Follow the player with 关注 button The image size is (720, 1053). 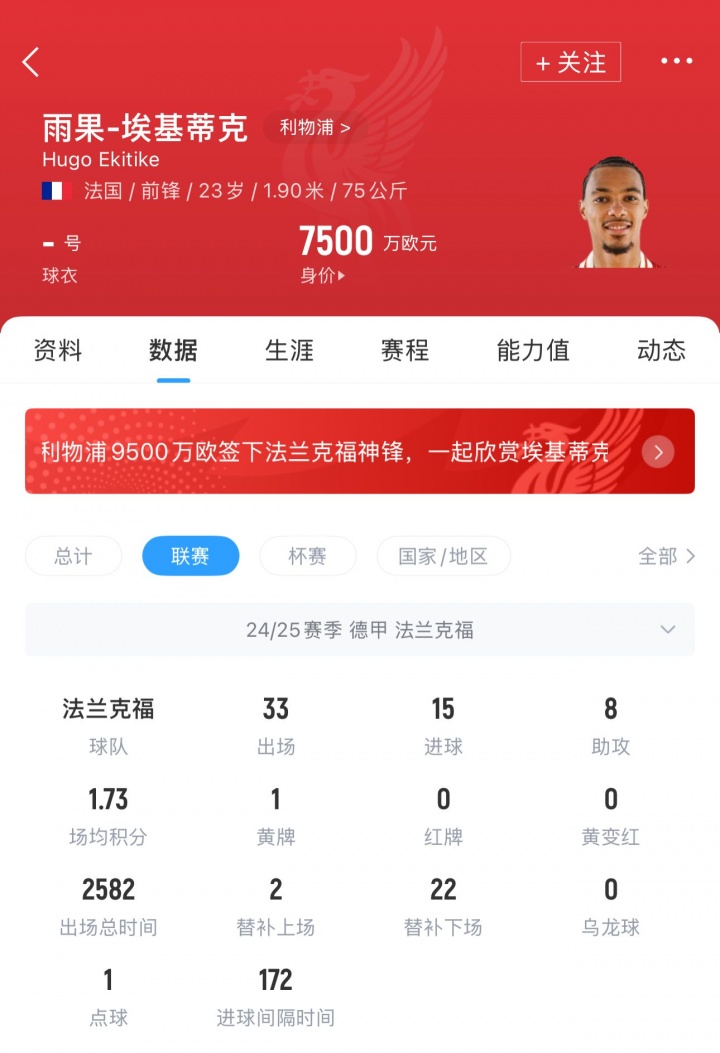pos(570,62)
